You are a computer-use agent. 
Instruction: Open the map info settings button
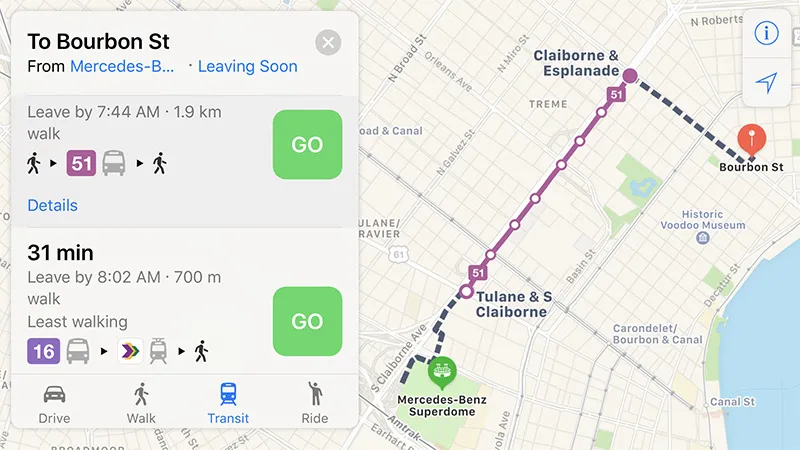coord(767,33)
